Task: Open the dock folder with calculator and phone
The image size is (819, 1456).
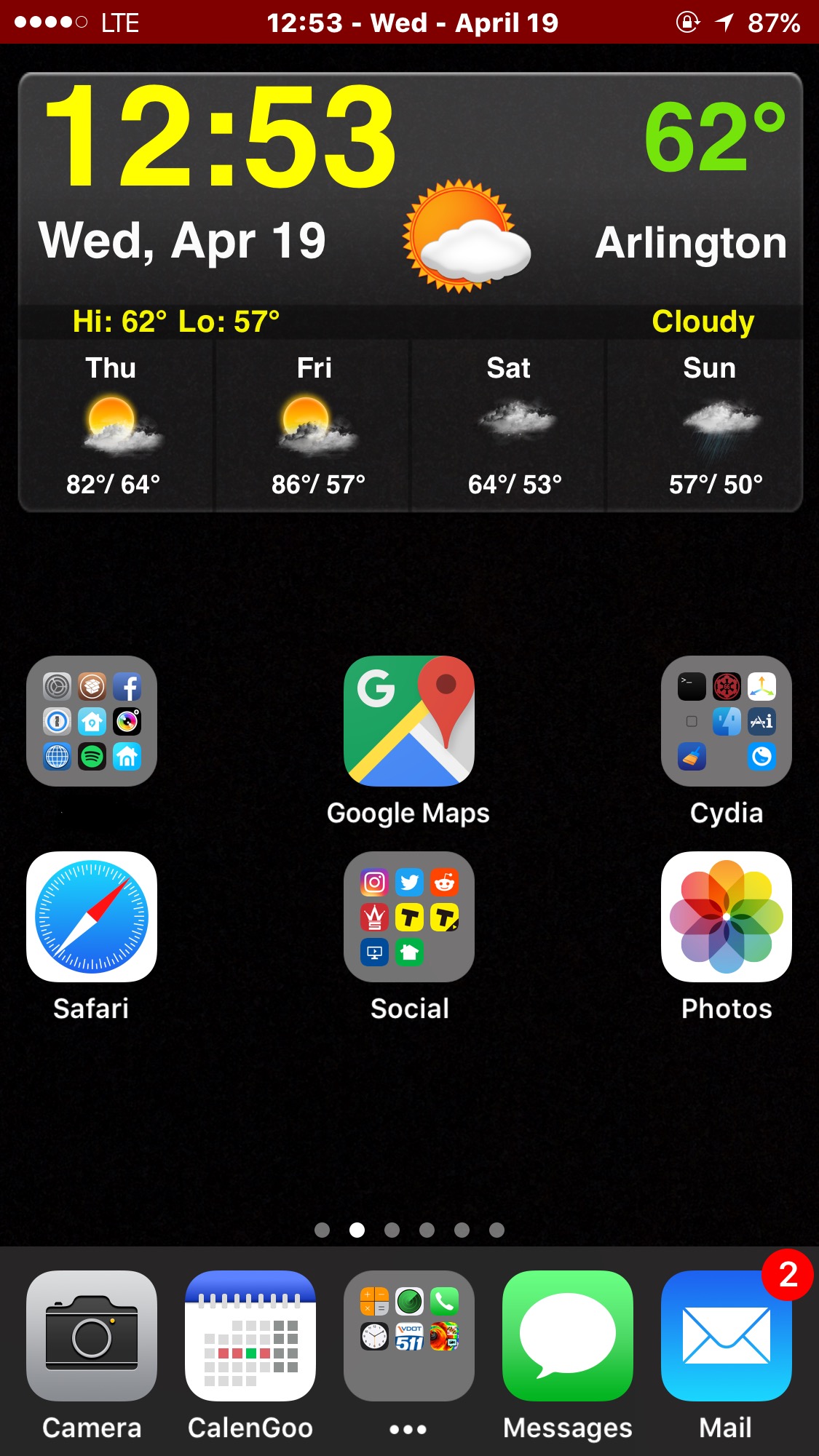Action: 408,1336
